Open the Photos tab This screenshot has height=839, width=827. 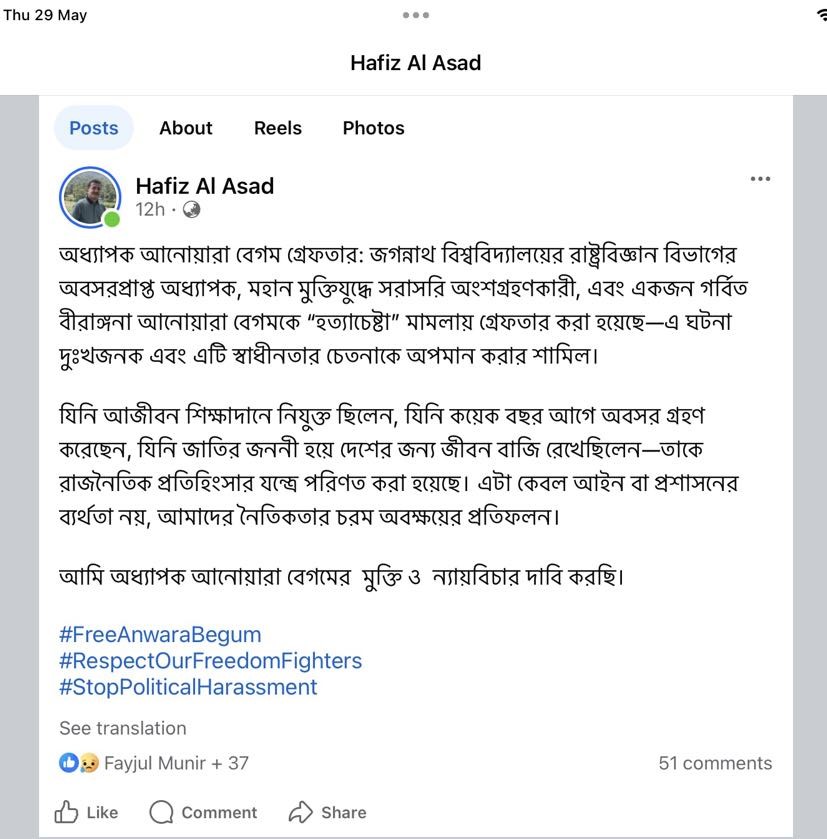click(x=373, y=128)
